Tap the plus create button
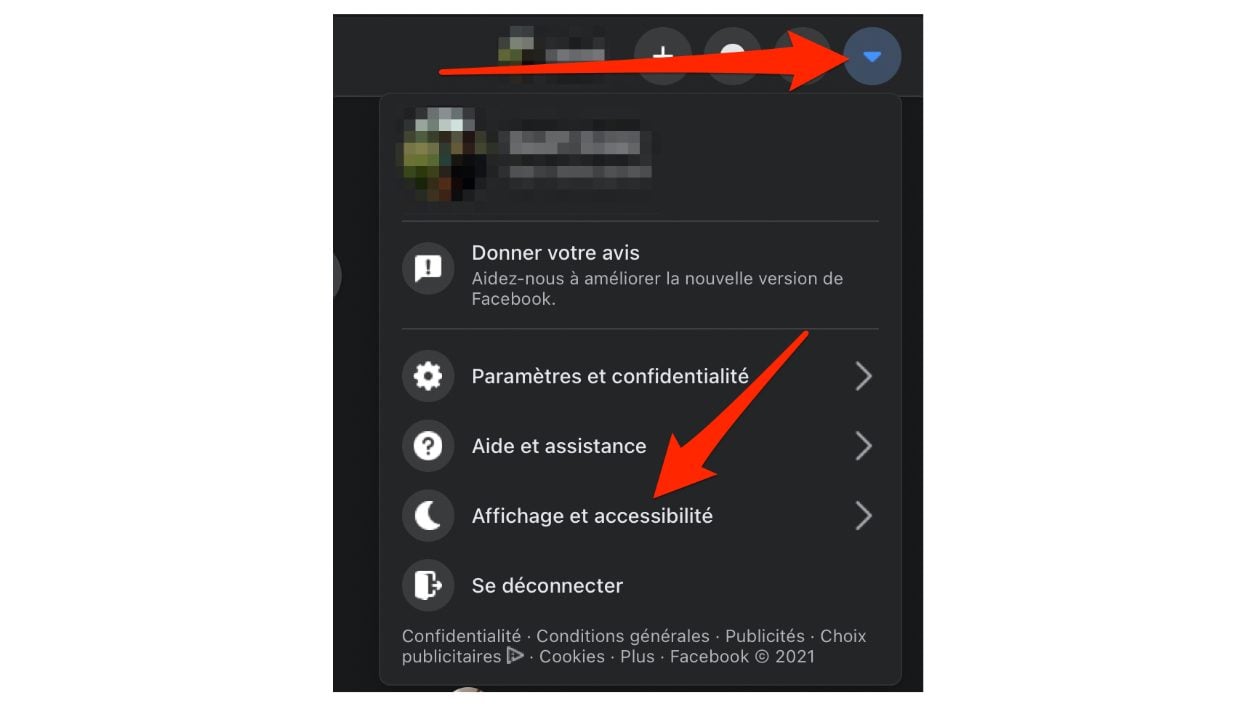The image size is (1256, 708). 663,55
